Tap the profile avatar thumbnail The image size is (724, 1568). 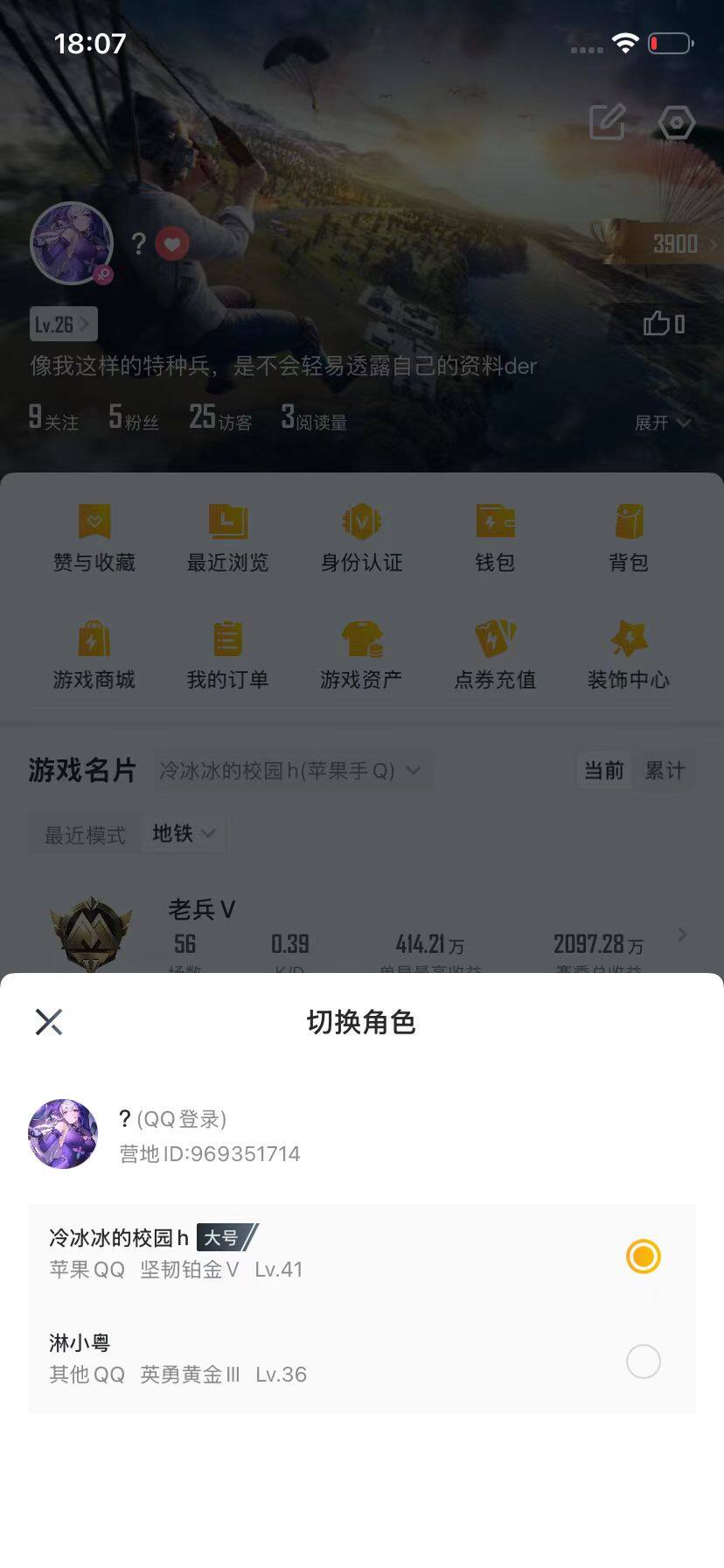(73, 243)
